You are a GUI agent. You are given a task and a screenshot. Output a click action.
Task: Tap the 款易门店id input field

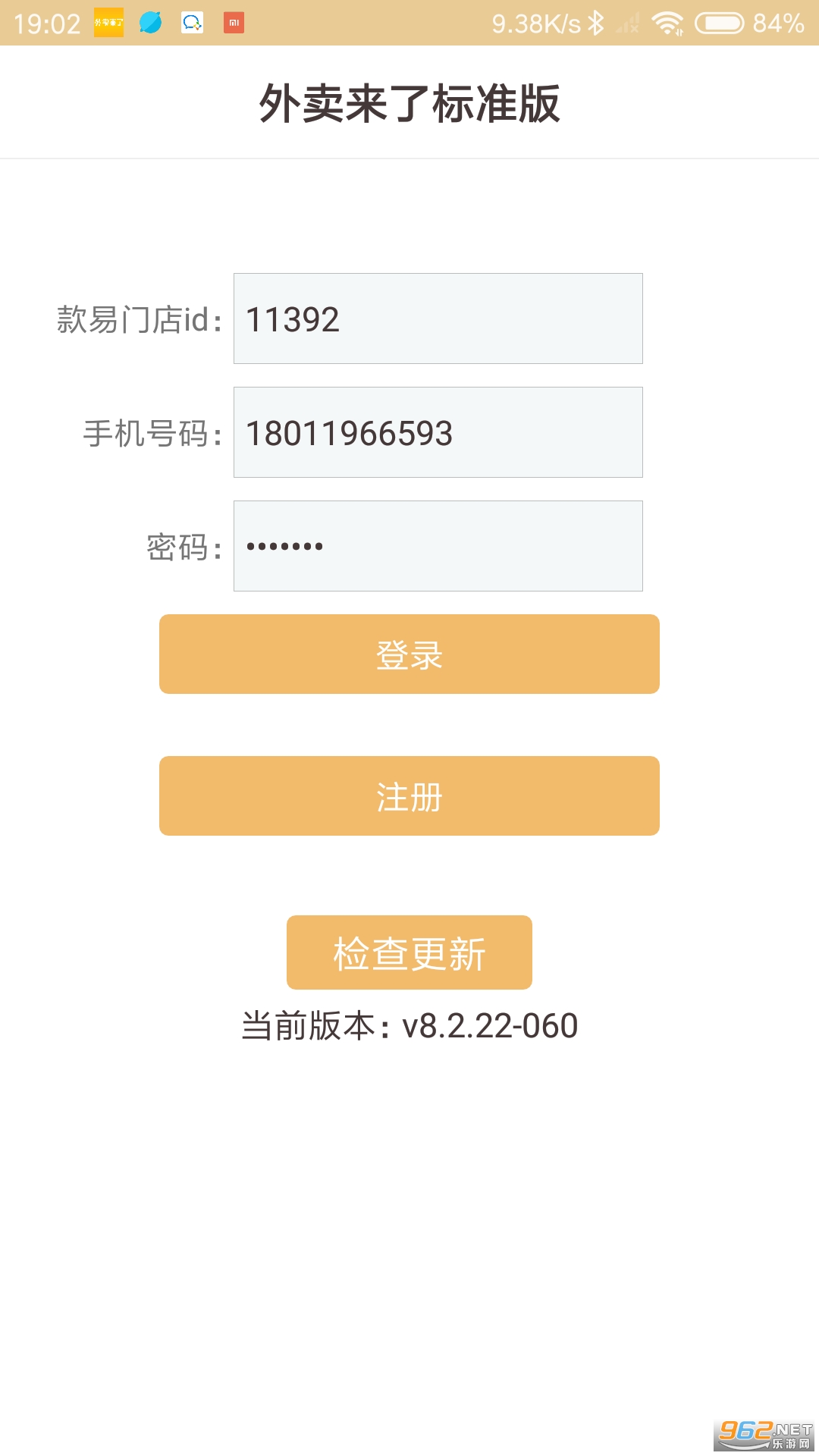click(438, 318)
